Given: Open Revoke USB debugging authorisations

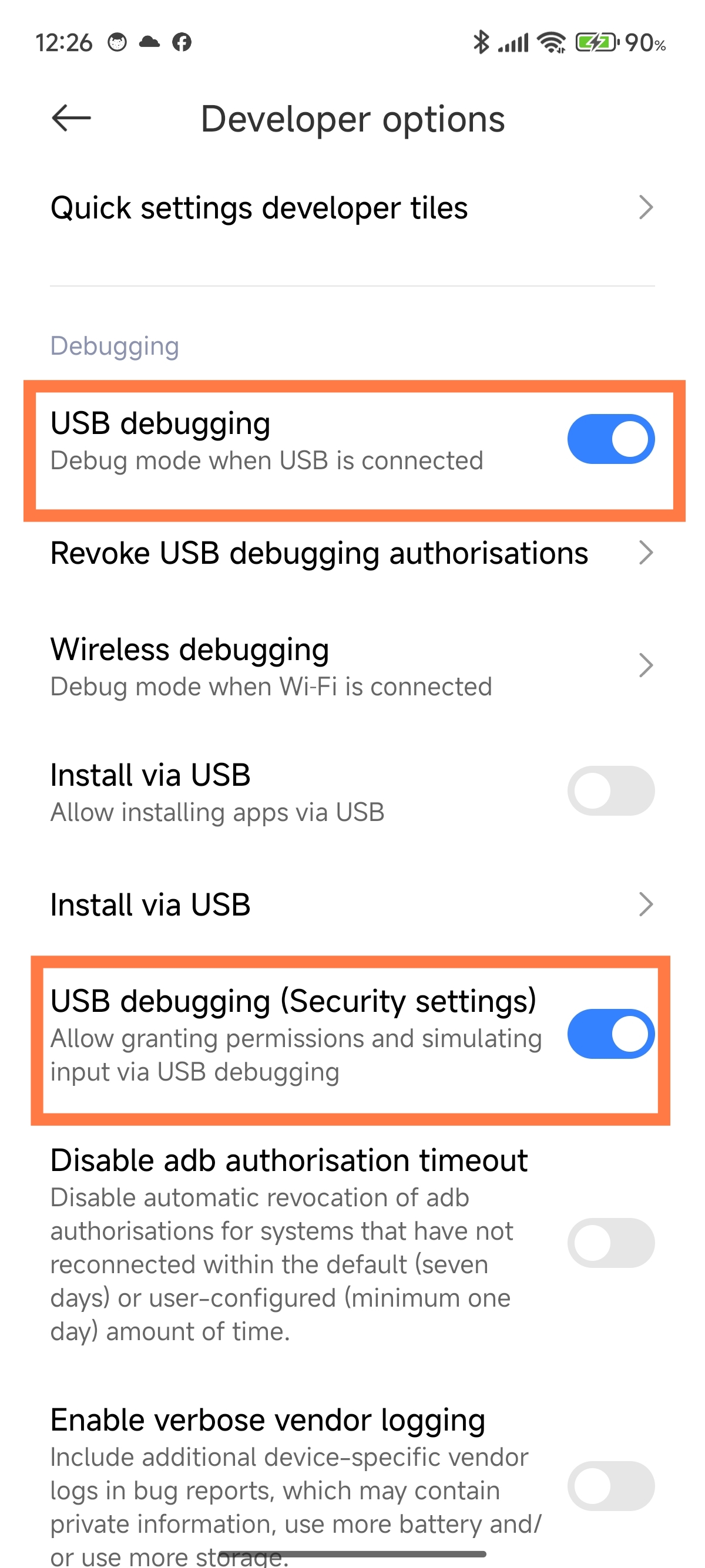Looking at the screenshot, I should pyautogui.click(x=352, y=553).
